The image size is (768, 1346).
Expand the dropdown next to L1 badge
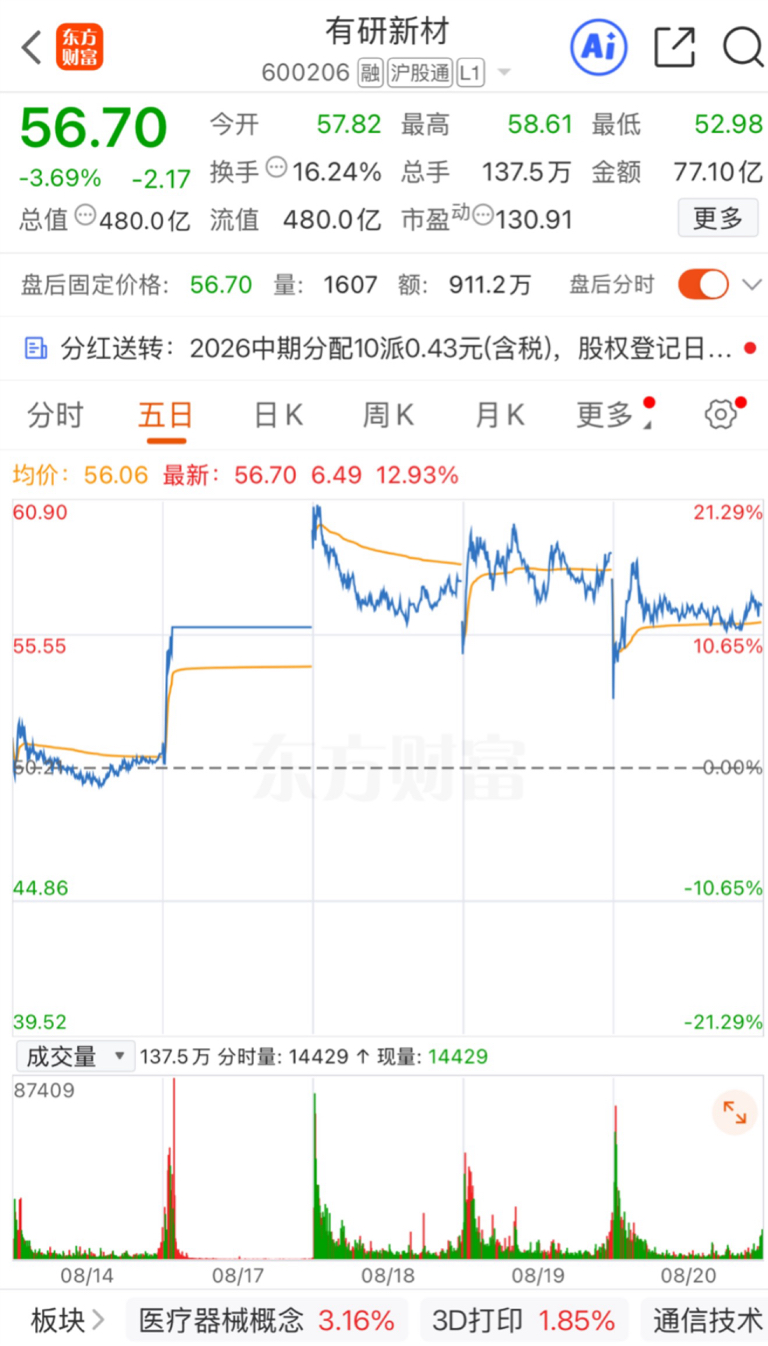coord(504,72)
